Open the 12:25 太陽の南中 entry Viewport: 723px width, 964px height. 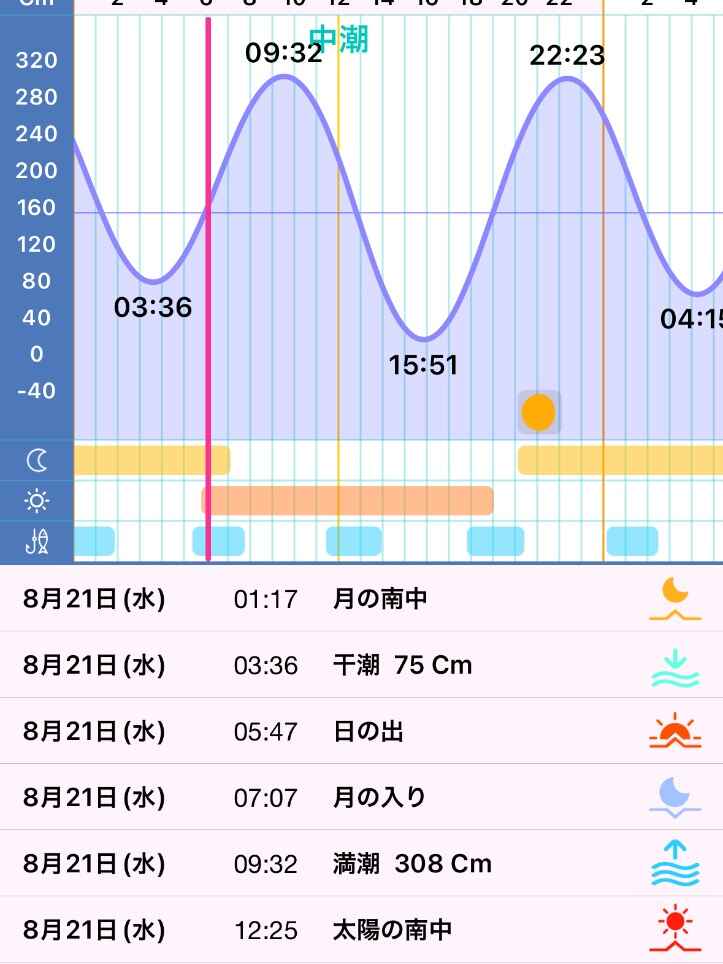(x=361, y=930)
